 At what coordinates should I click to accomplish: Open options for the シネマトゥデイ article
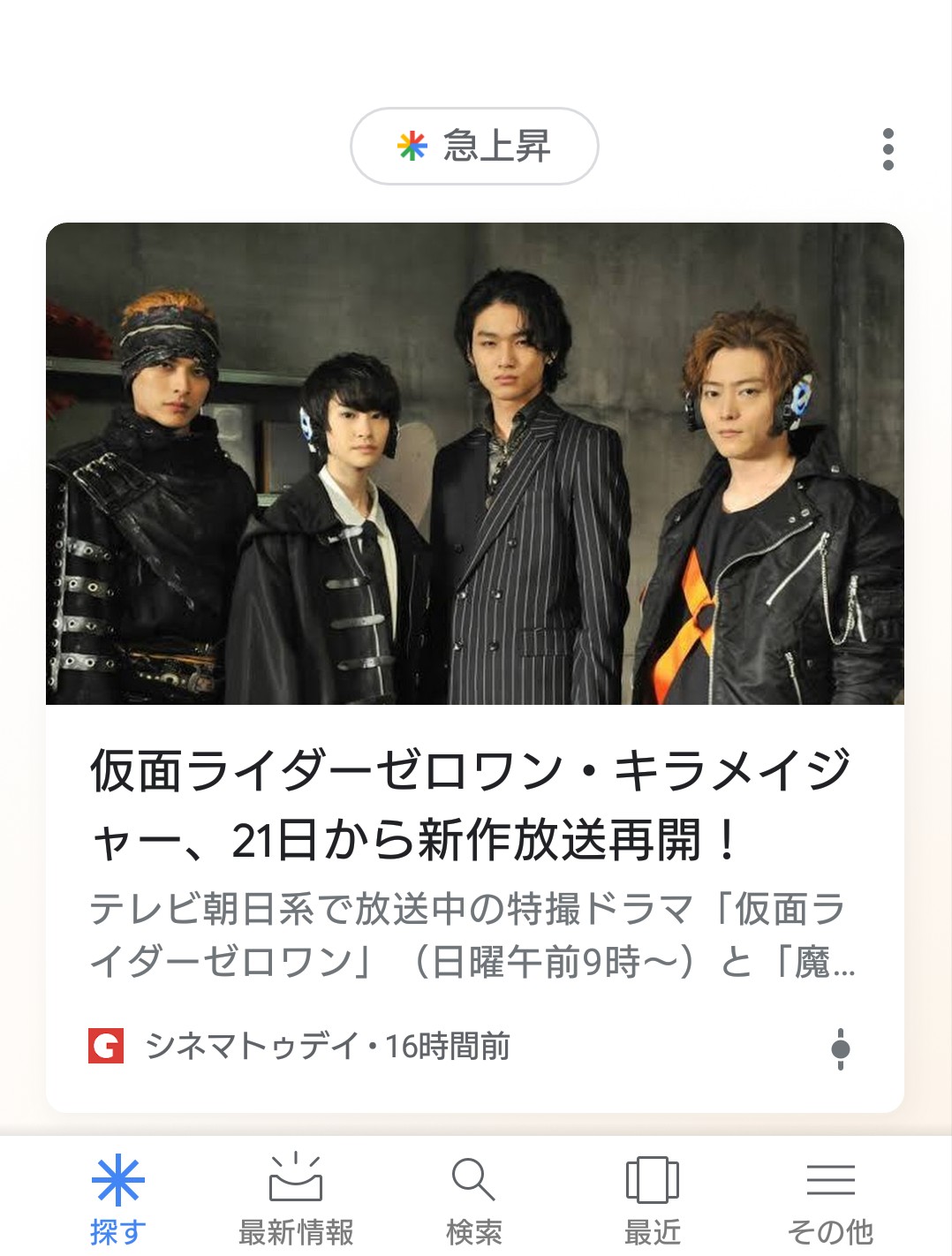click(840, 1048)
